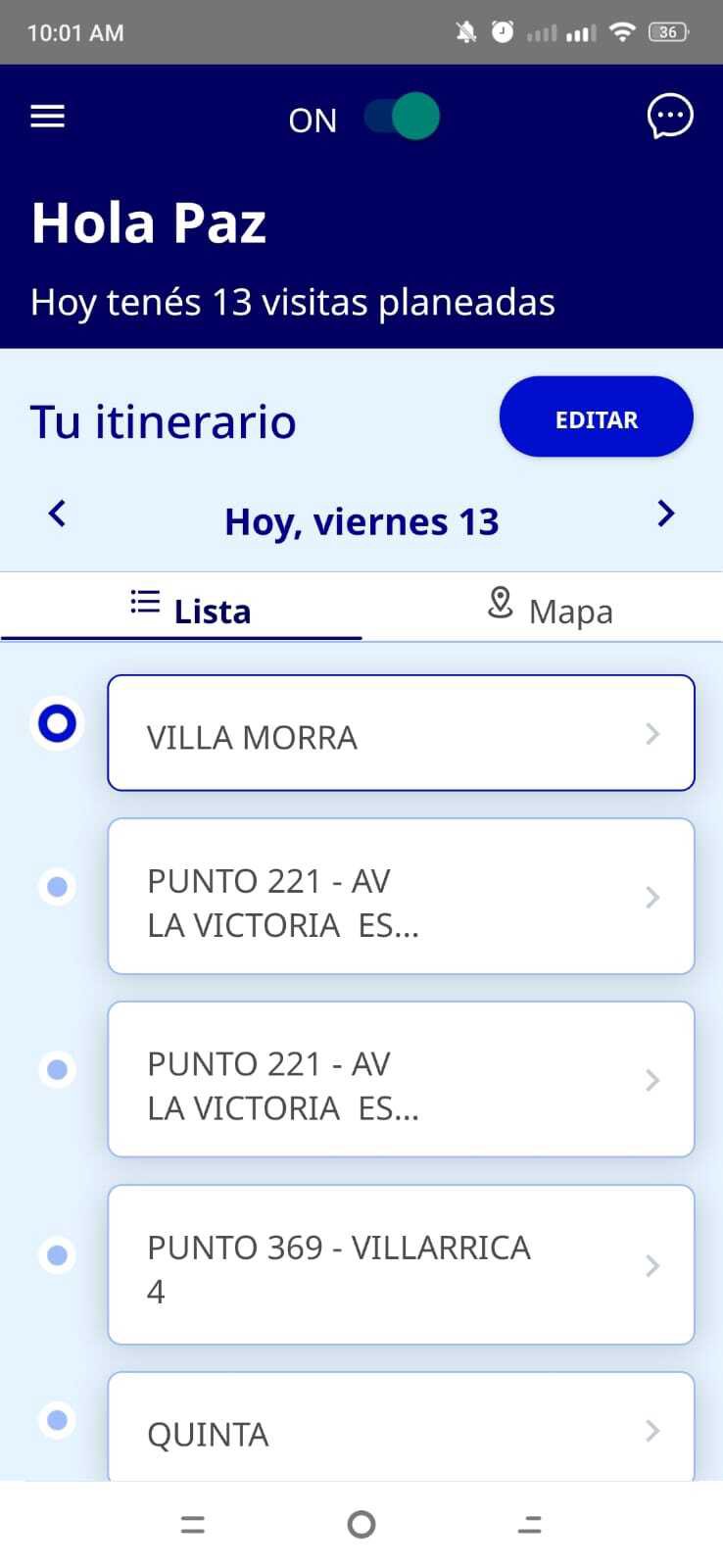
Task: Open the hamburger drawer menu
Action: tap(47, 117)
